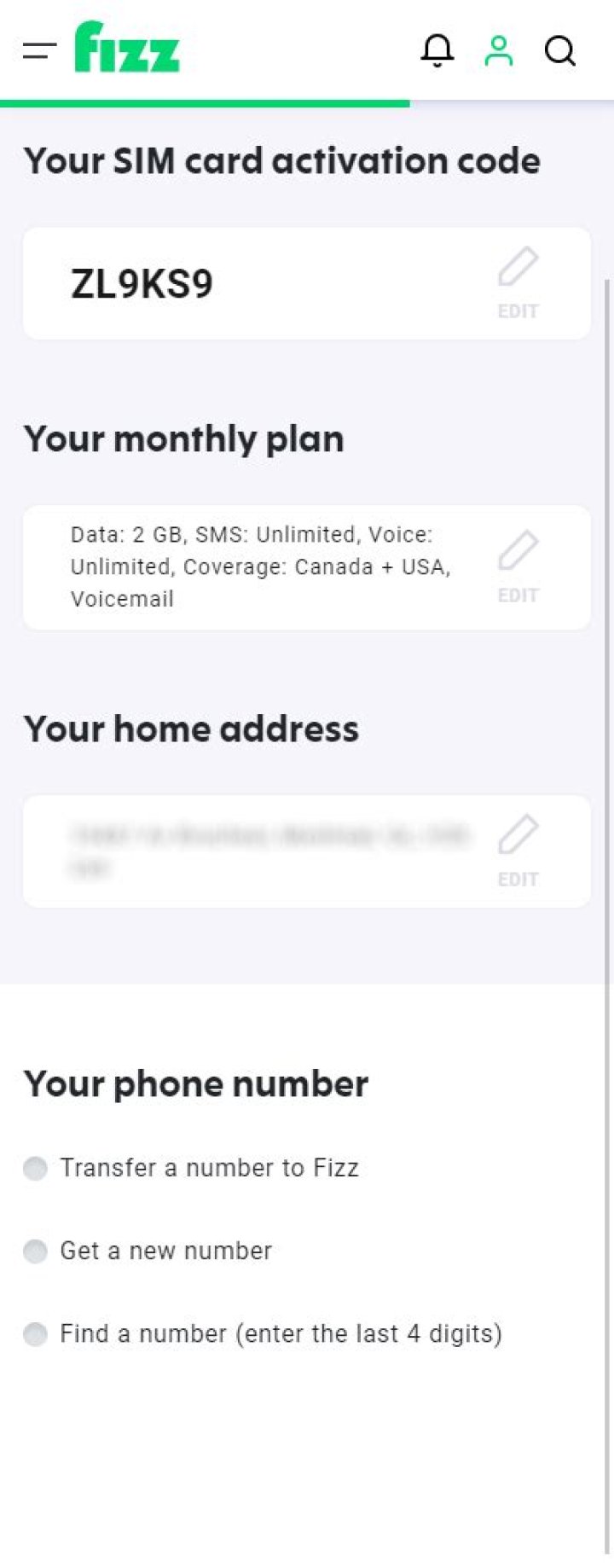Edit the SIM card activation code

[x=518, y=282]
